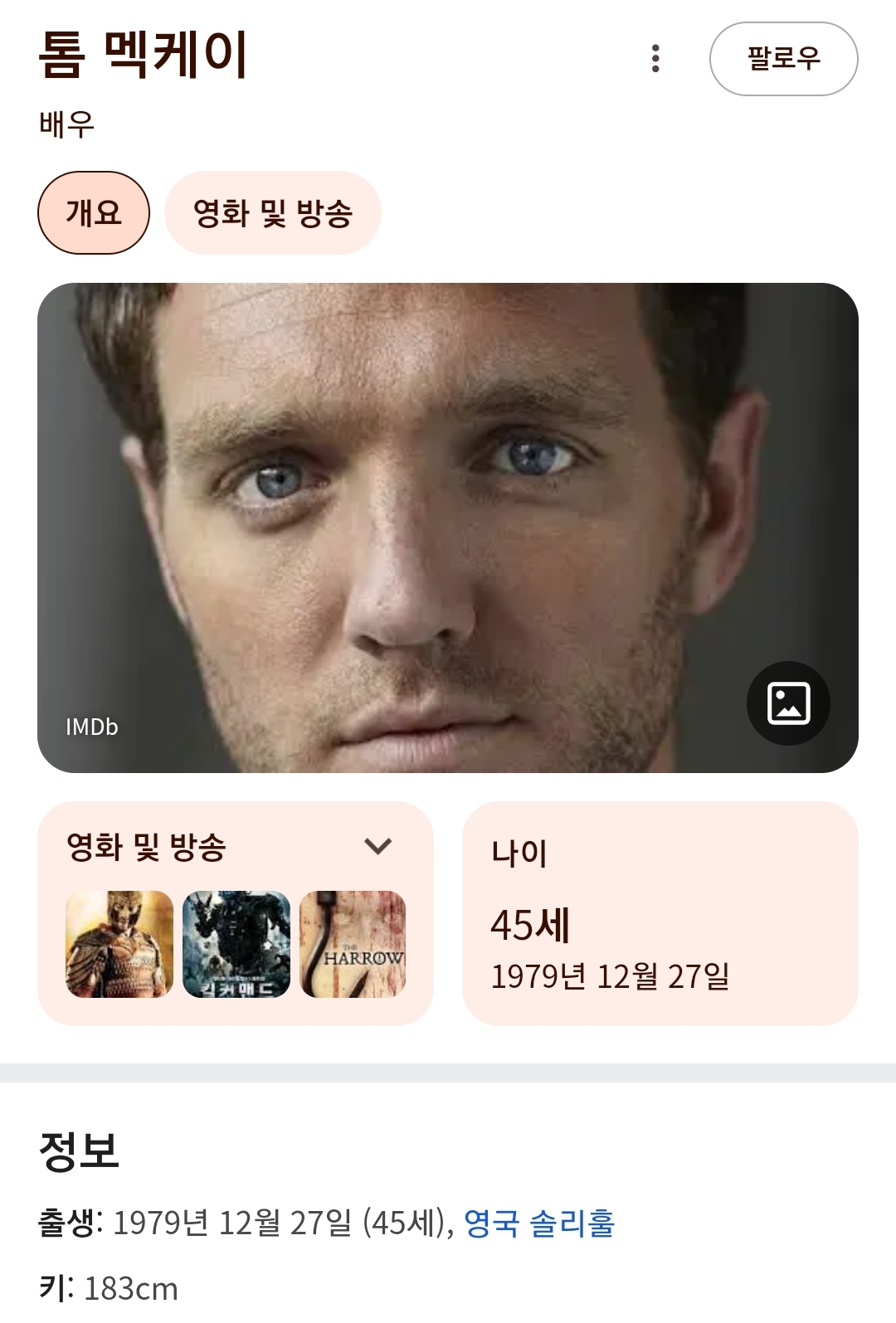Open the 나이 45세 age card
The width and height of the screenshot is (896, 1323).
pos(660,913)
